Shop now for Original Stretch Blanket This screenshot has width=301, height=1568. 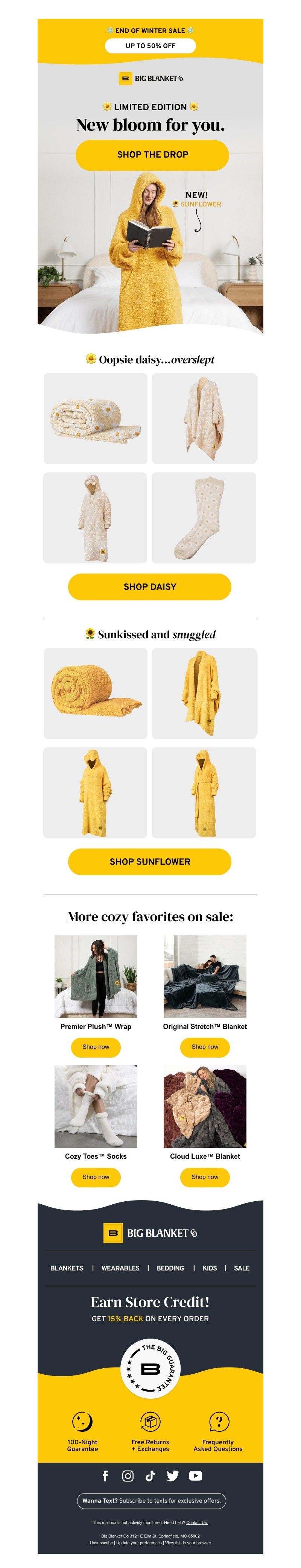point(205,1047)
